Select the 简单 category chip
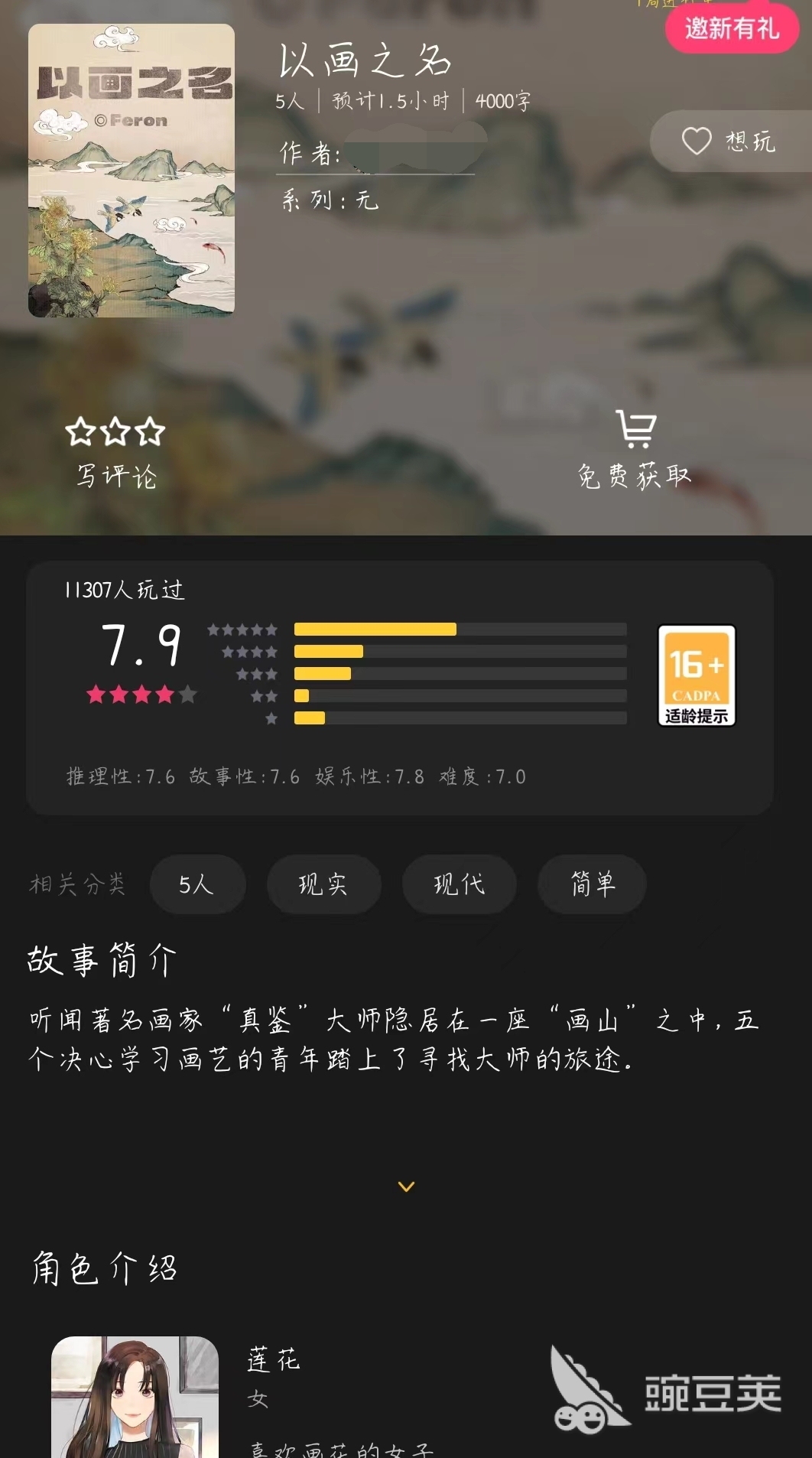The width and height of the screenshot is (812, 1458). point(592,884)
